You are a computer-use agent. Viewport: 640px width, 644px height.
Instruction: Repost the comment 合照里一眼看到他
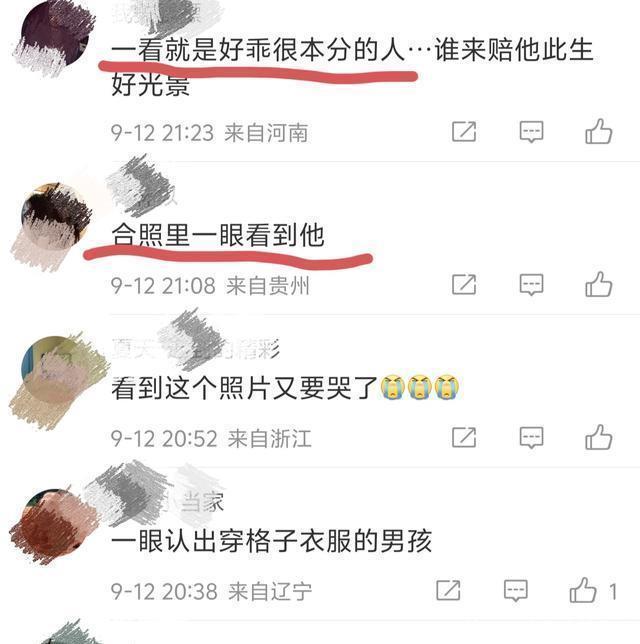point(464,285)
